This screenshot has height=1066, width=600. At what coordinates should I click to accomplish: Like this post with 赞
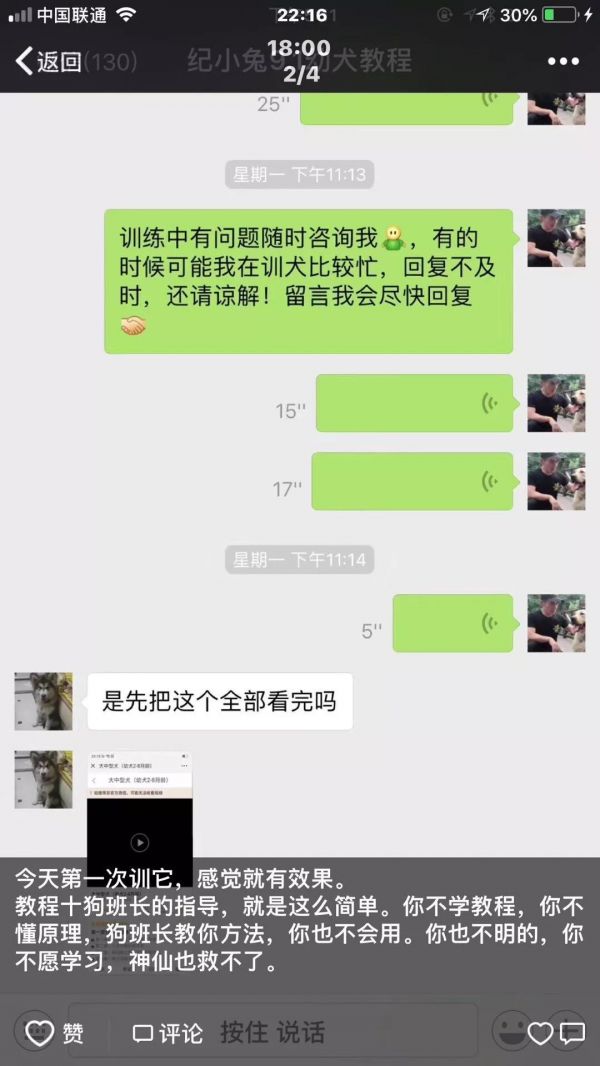pyautogui.click(x=54, y=1033)
